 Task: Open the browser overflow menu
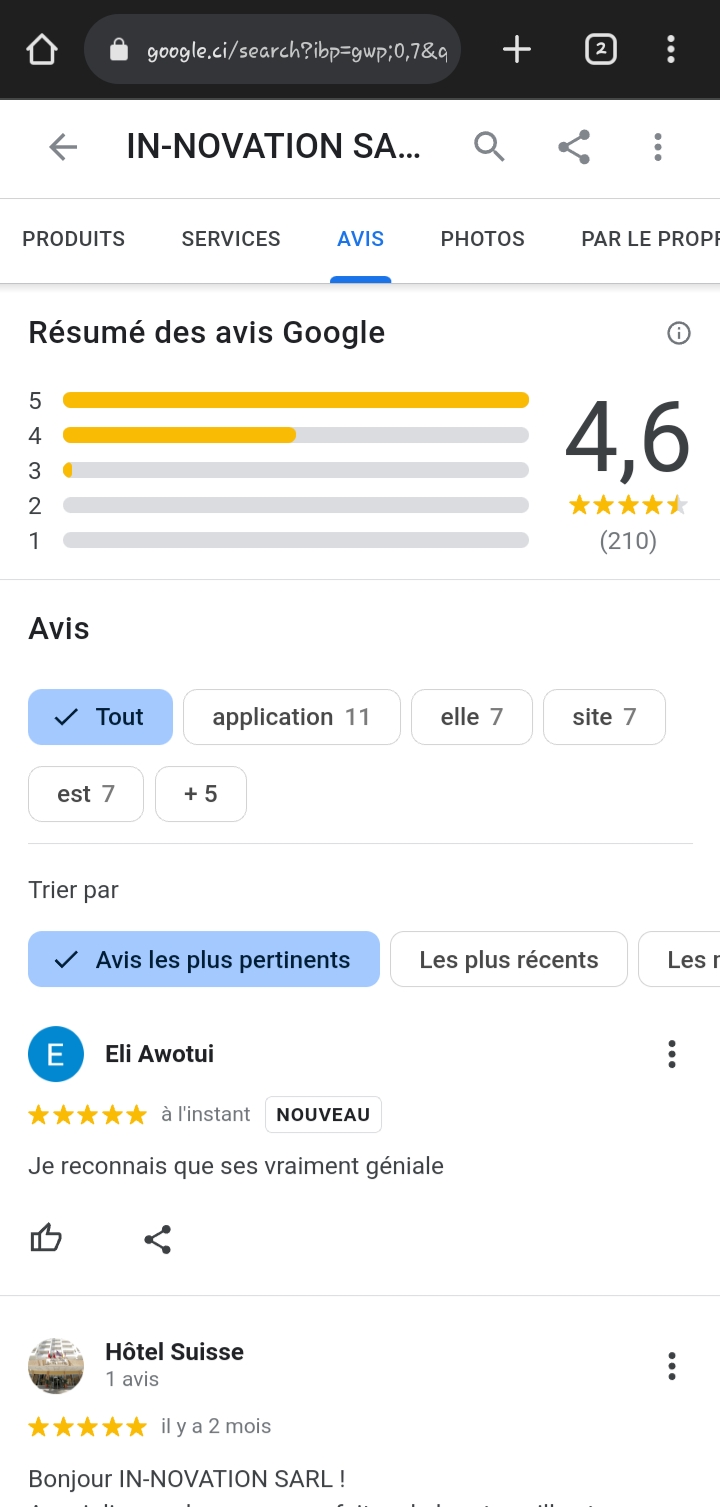coord(670,49)
